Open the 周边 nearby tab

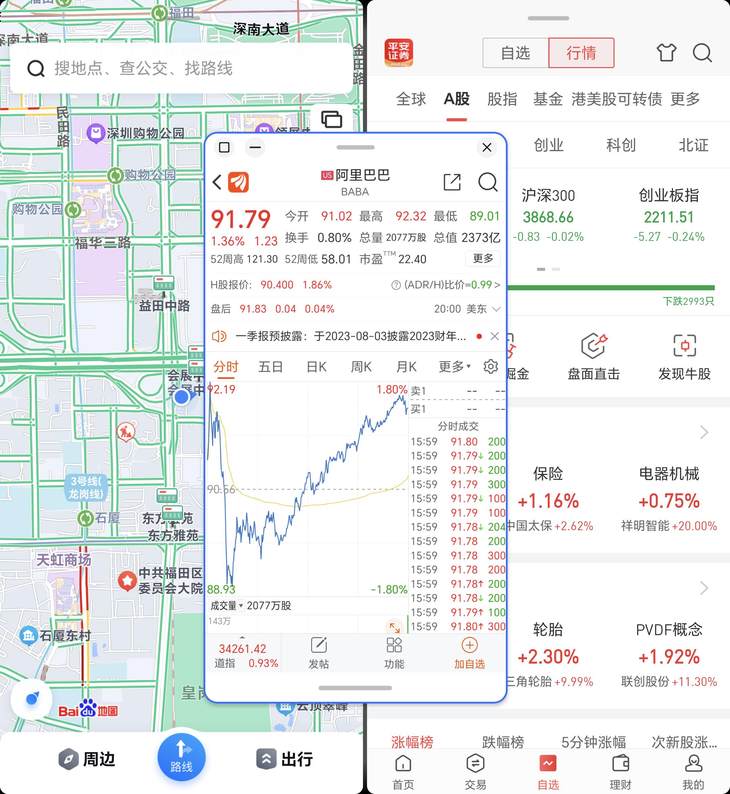(87, 759)
